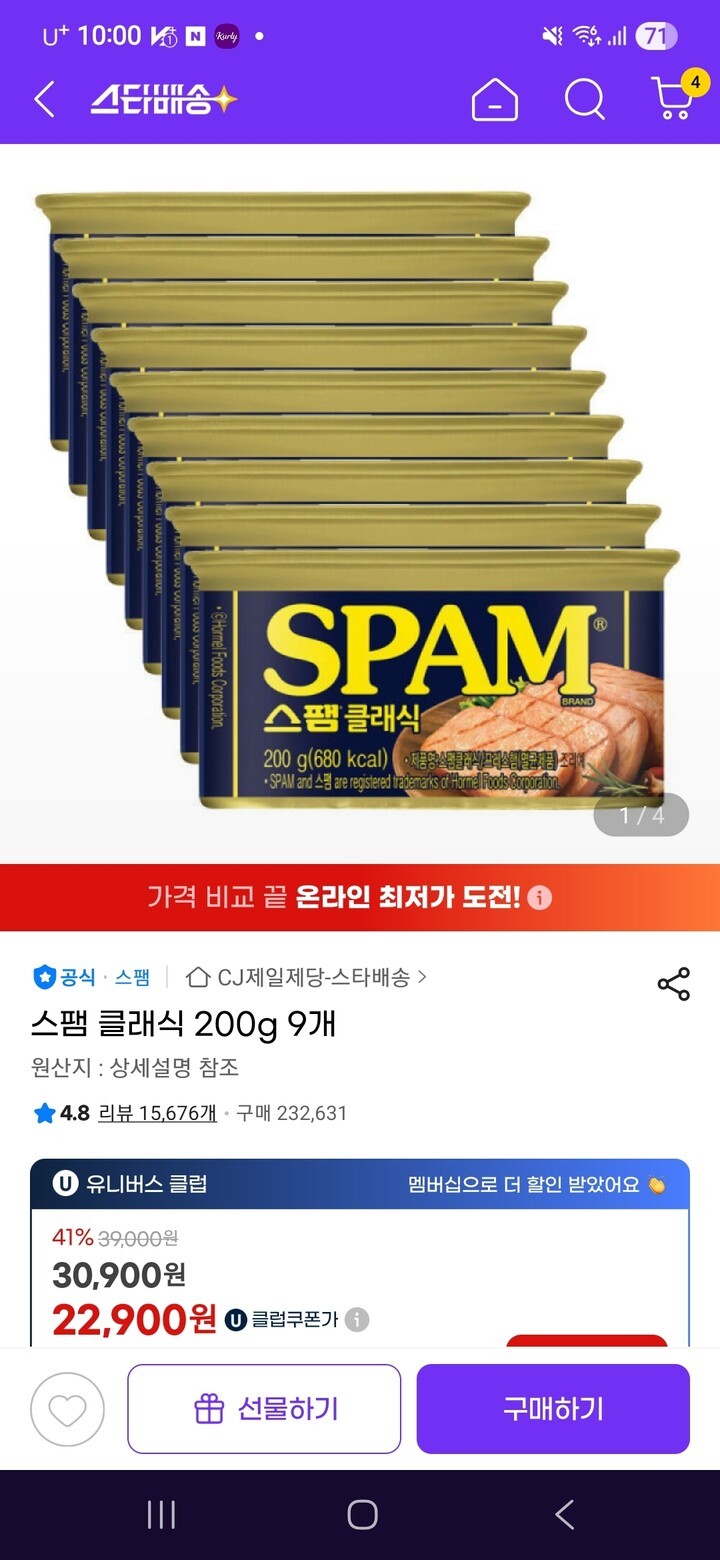The width and height of the screenshot is (720, 1560).
Task: Add this product to wishlist heart
Action: (x=67, y=1410)
